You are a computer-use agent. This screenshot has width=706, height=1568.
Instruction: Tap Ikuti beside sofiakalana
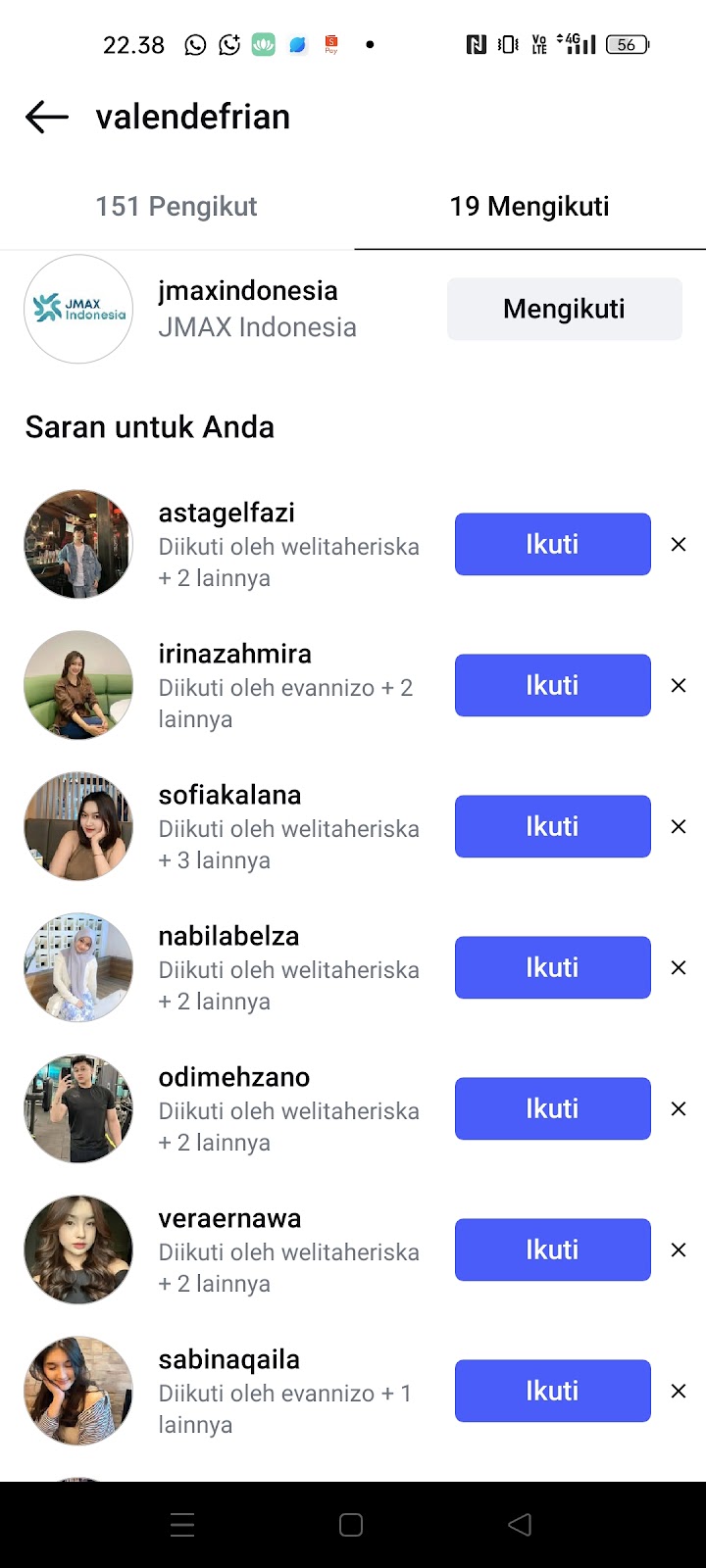click(552, 826)
